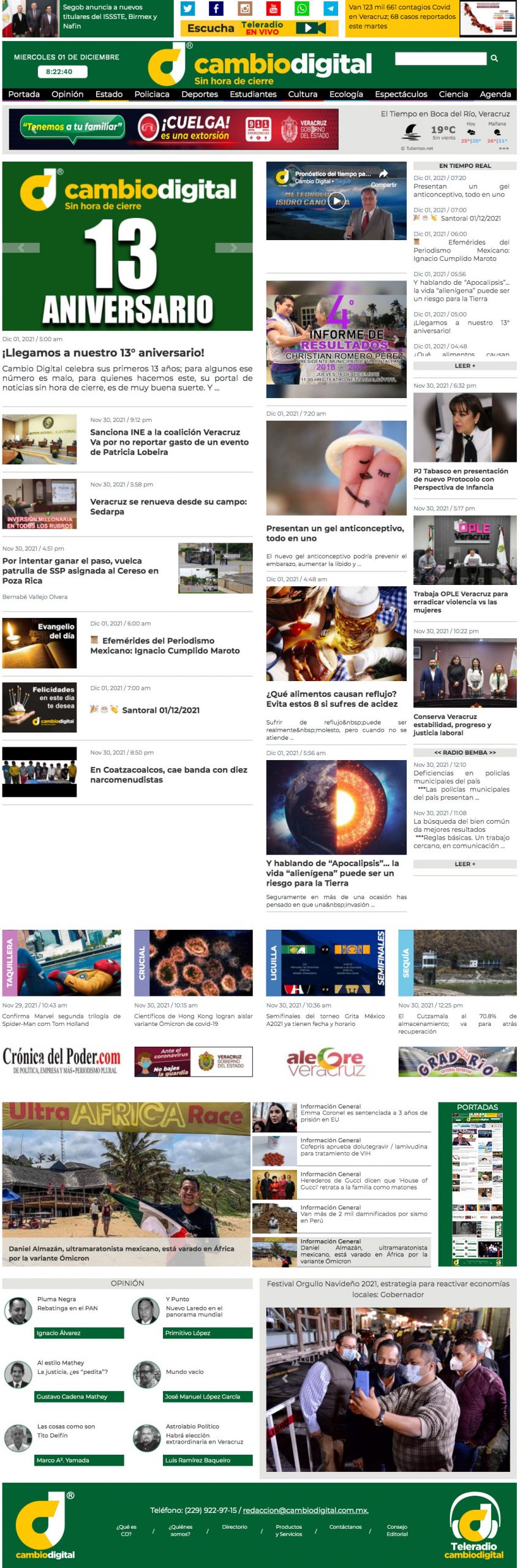Open Presentan un gel anticonceptivo story

click(335, 532)
